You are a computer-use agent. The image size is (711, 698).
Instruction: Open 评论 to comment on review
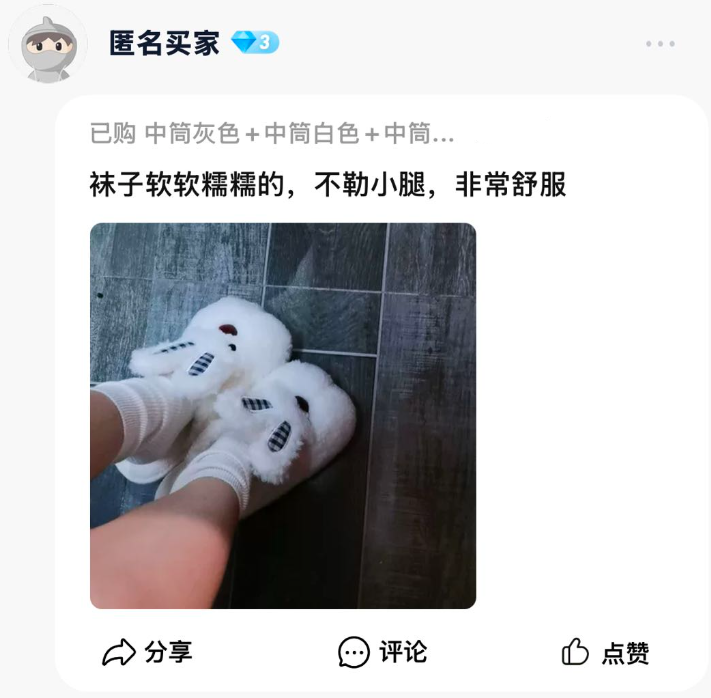[382, 653]
